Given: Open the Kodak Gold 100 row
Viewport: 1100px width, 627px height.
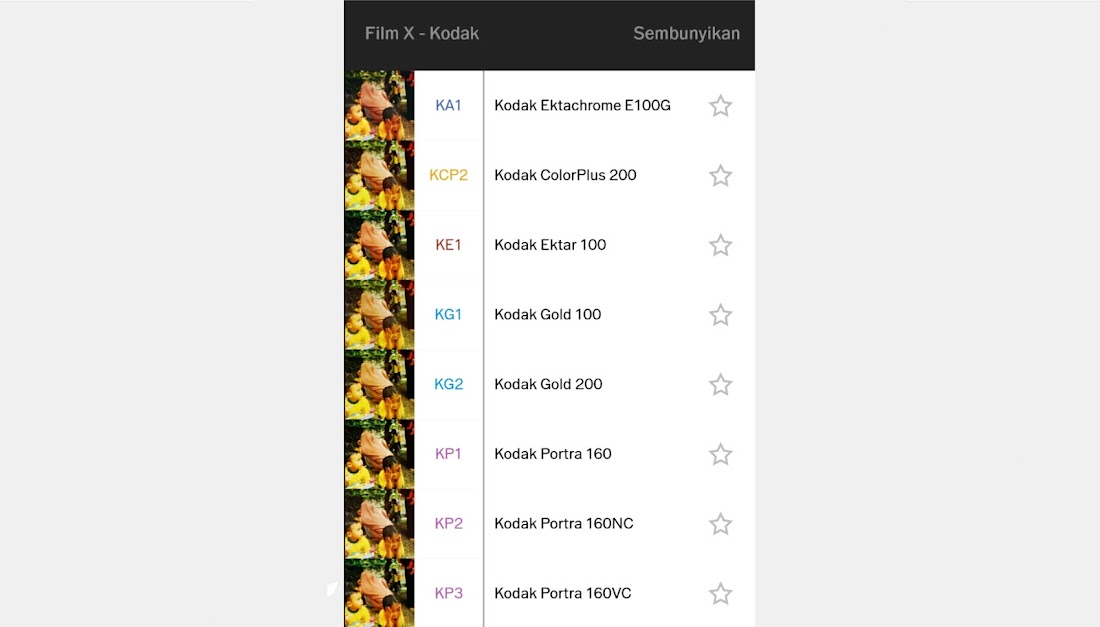Looking at the screenshot, I should coord(548,314).
